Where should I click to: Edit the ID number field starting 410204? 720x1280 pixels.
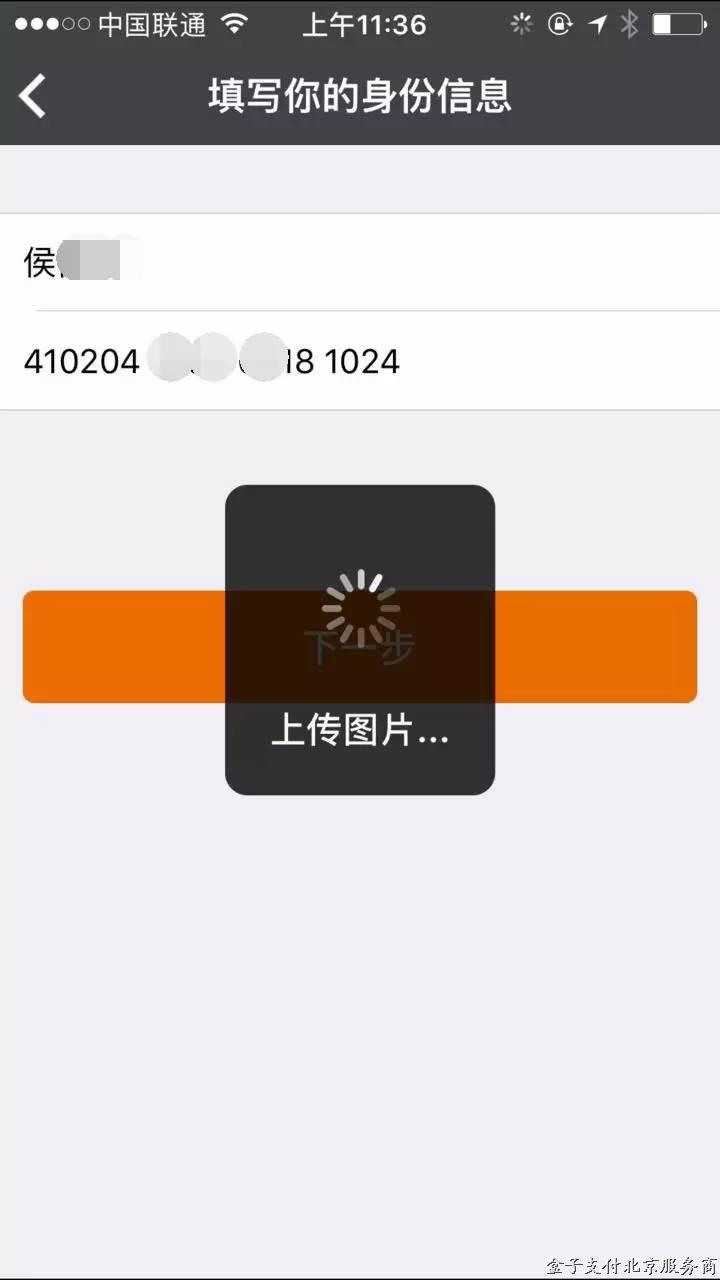coord(360,361)
